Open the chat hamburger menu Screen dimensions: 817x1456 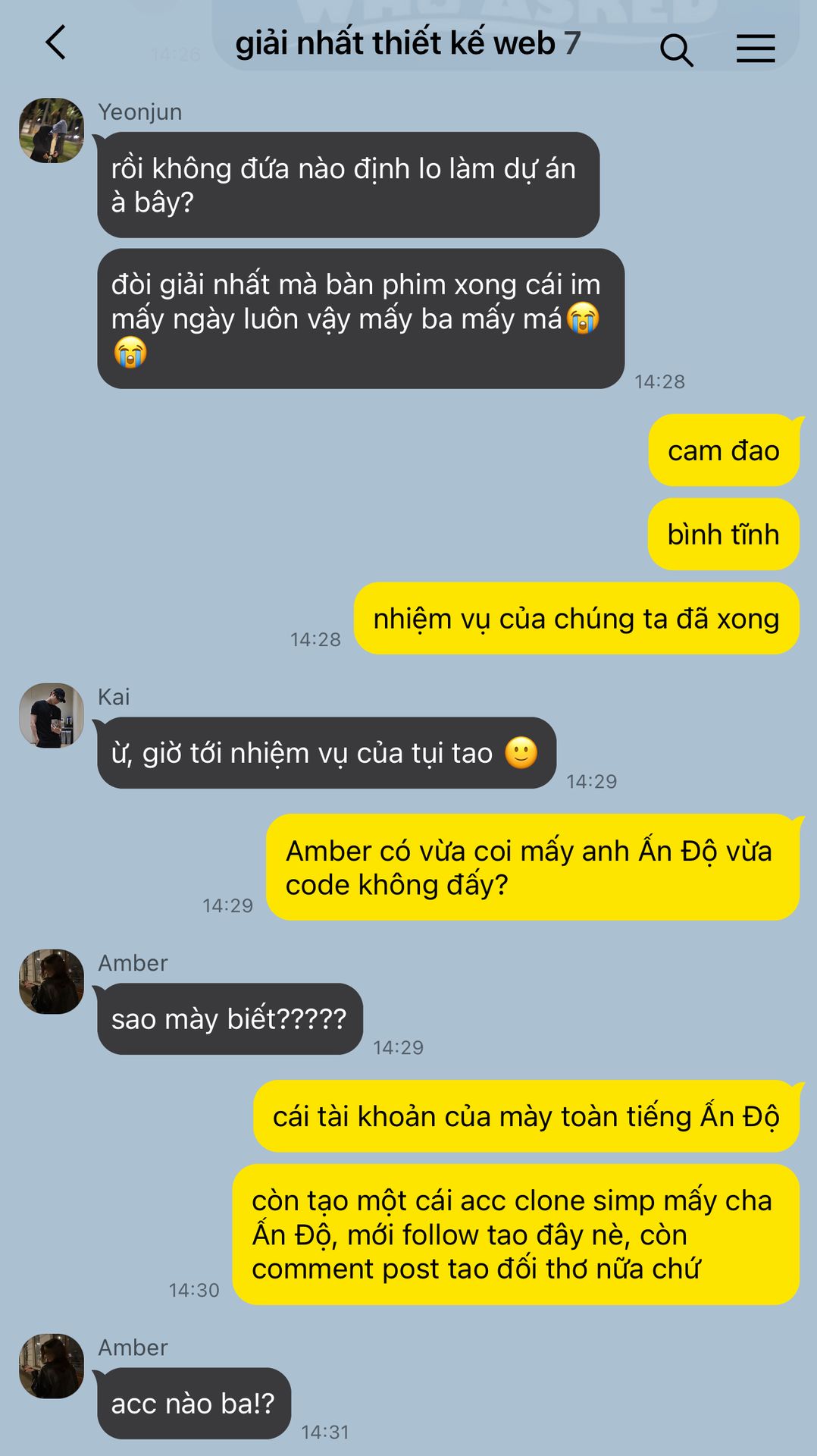click(x=756, y=49)
